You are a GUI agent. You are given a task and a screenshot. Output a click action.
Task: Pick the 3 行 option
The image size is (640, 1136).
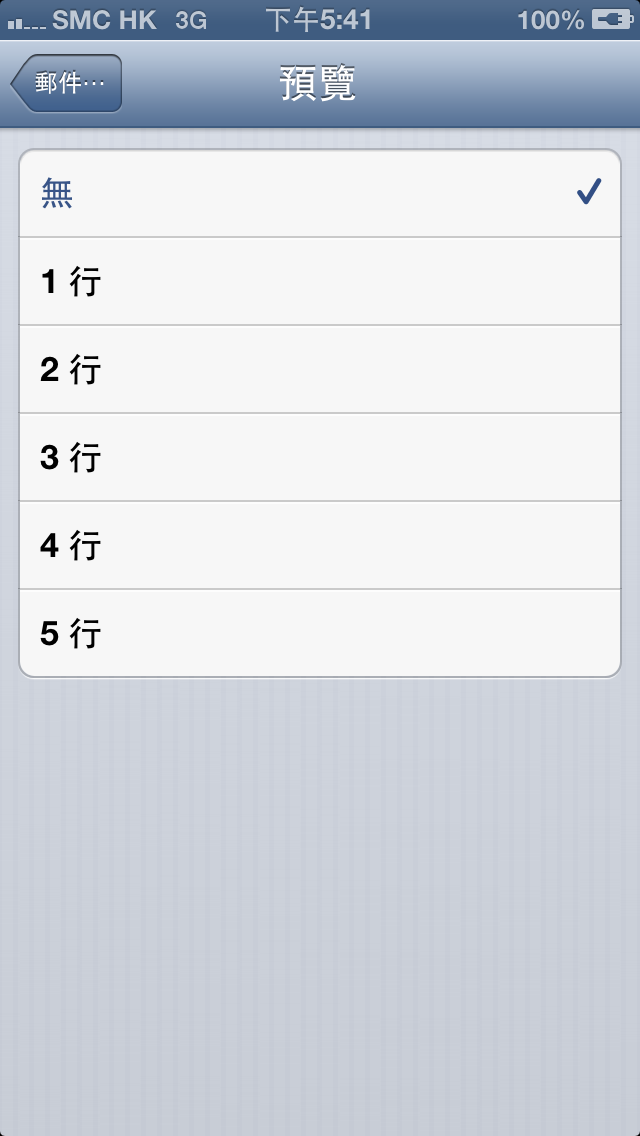(x=320, y=458)
